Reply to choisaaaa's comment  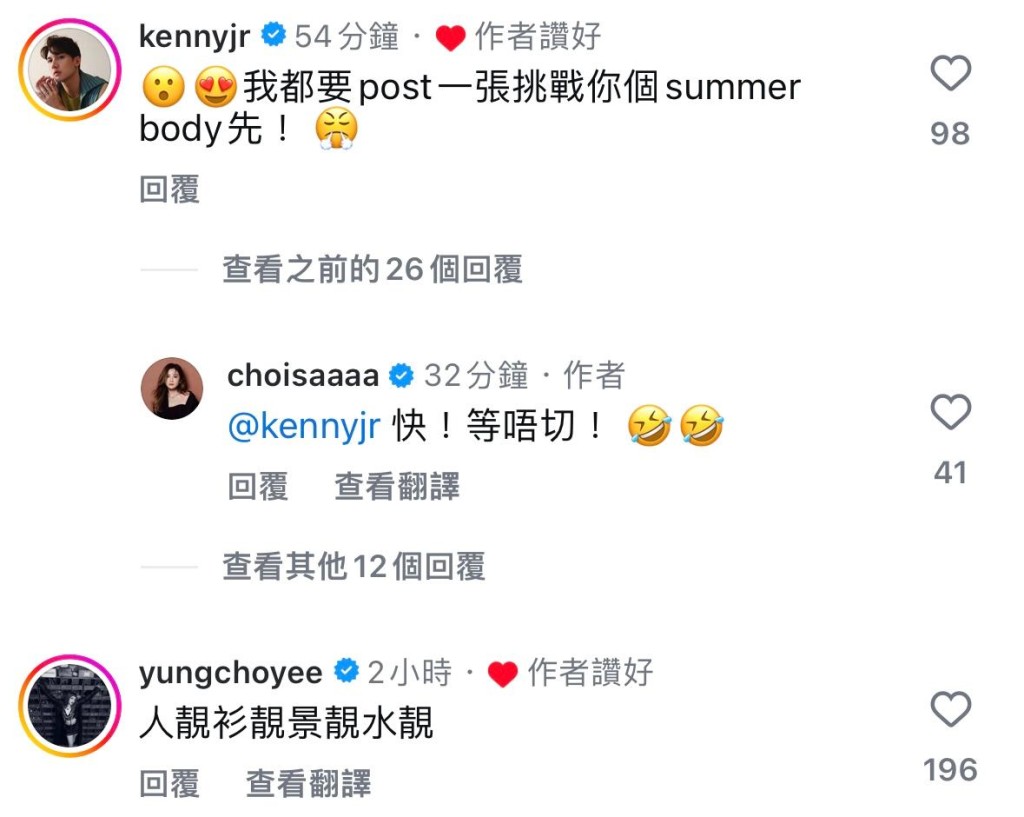click(257, 487)
